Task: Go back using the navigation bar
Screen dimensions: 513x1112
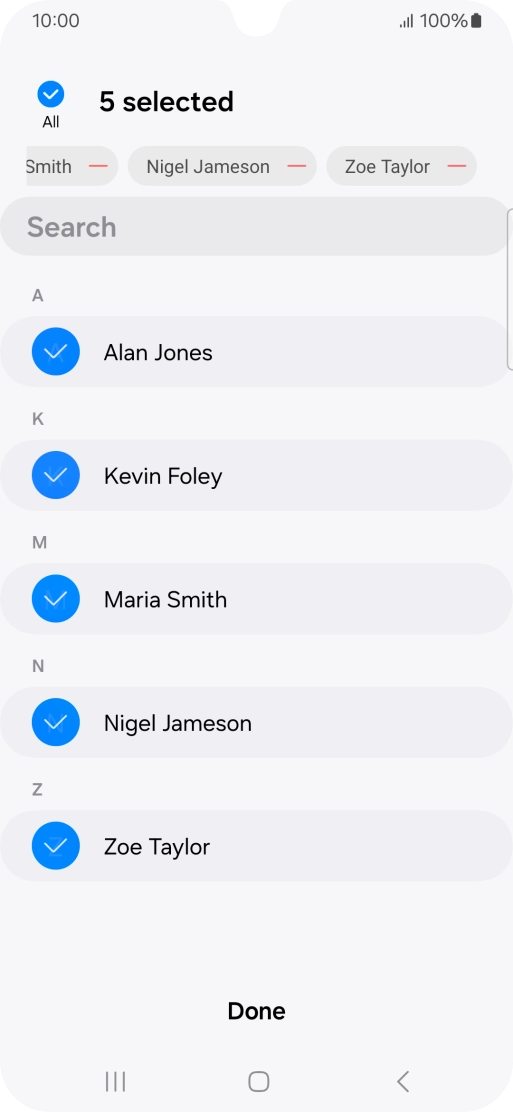Action: point(402,1081)
